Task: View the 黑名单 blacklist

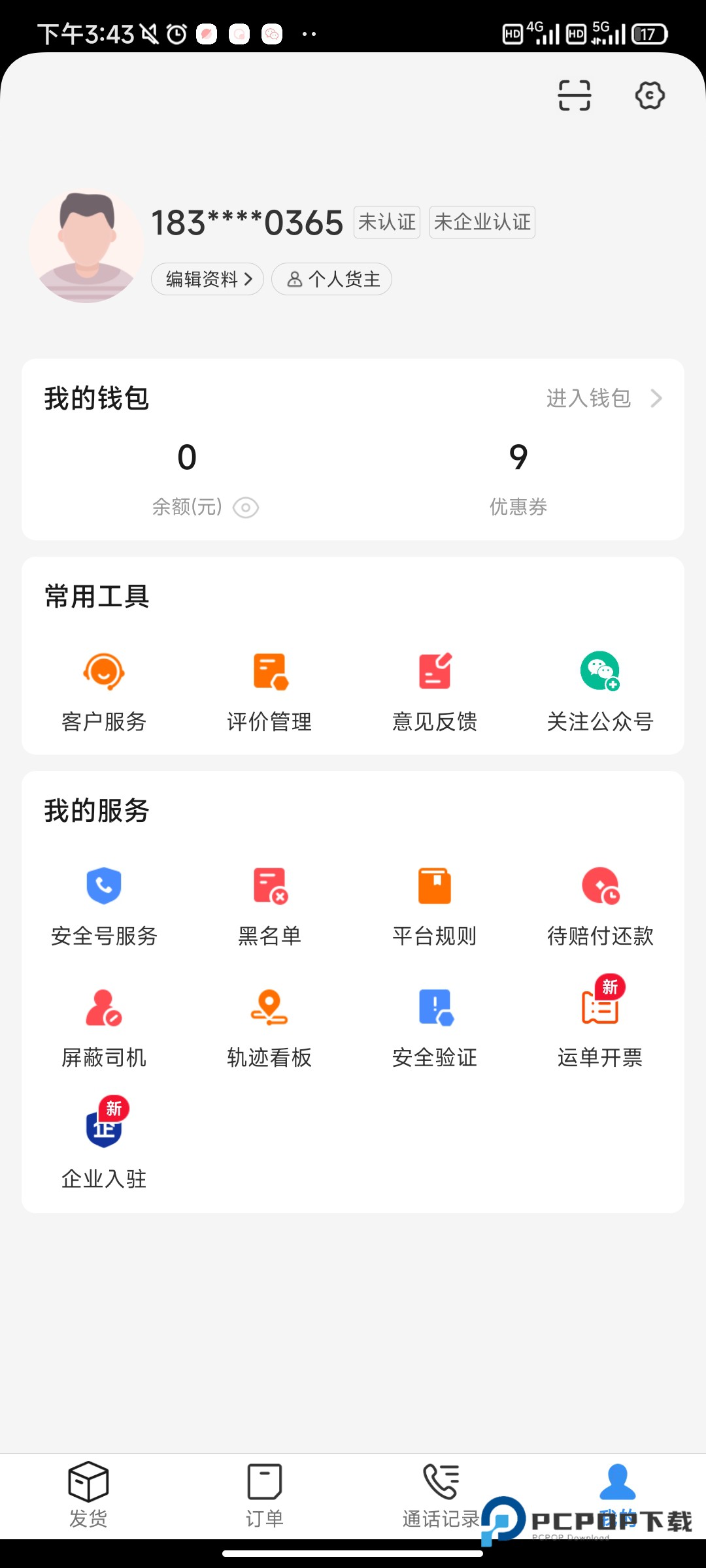Action: tap(269, 905)
